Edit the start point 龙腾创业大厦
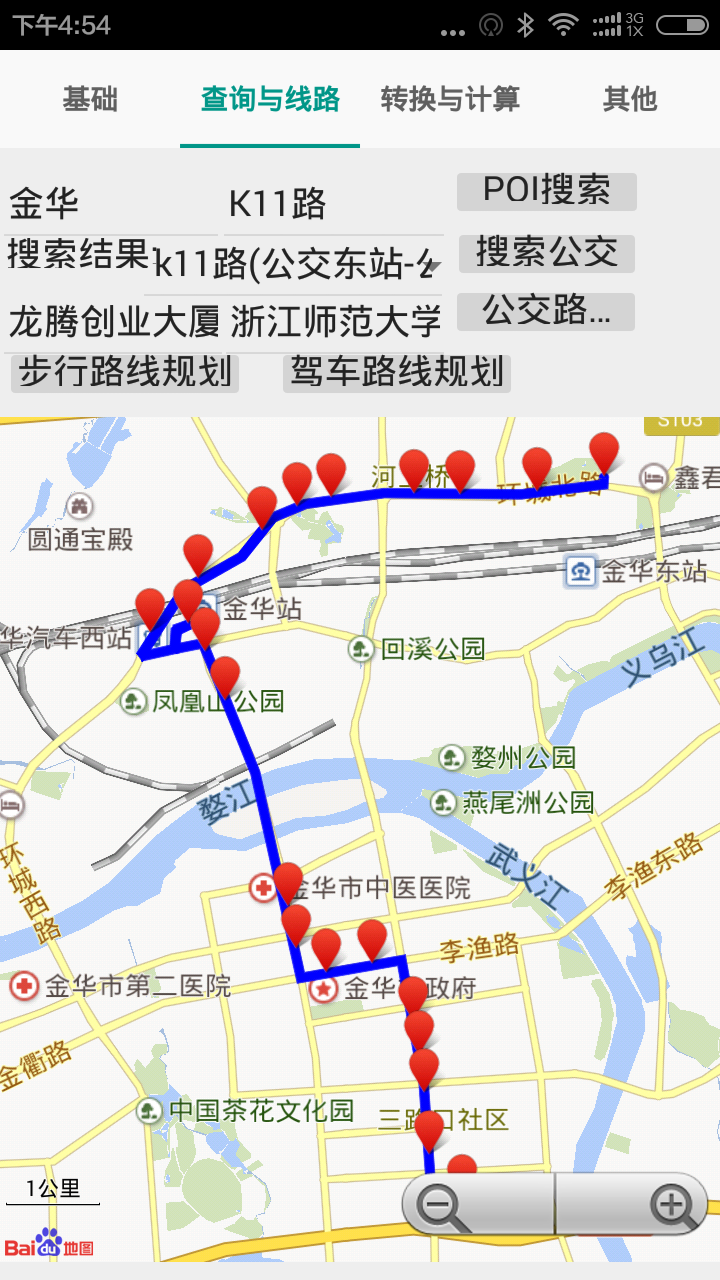Image resolution: width=720 pixels, height=1280 pixels. 114,323
